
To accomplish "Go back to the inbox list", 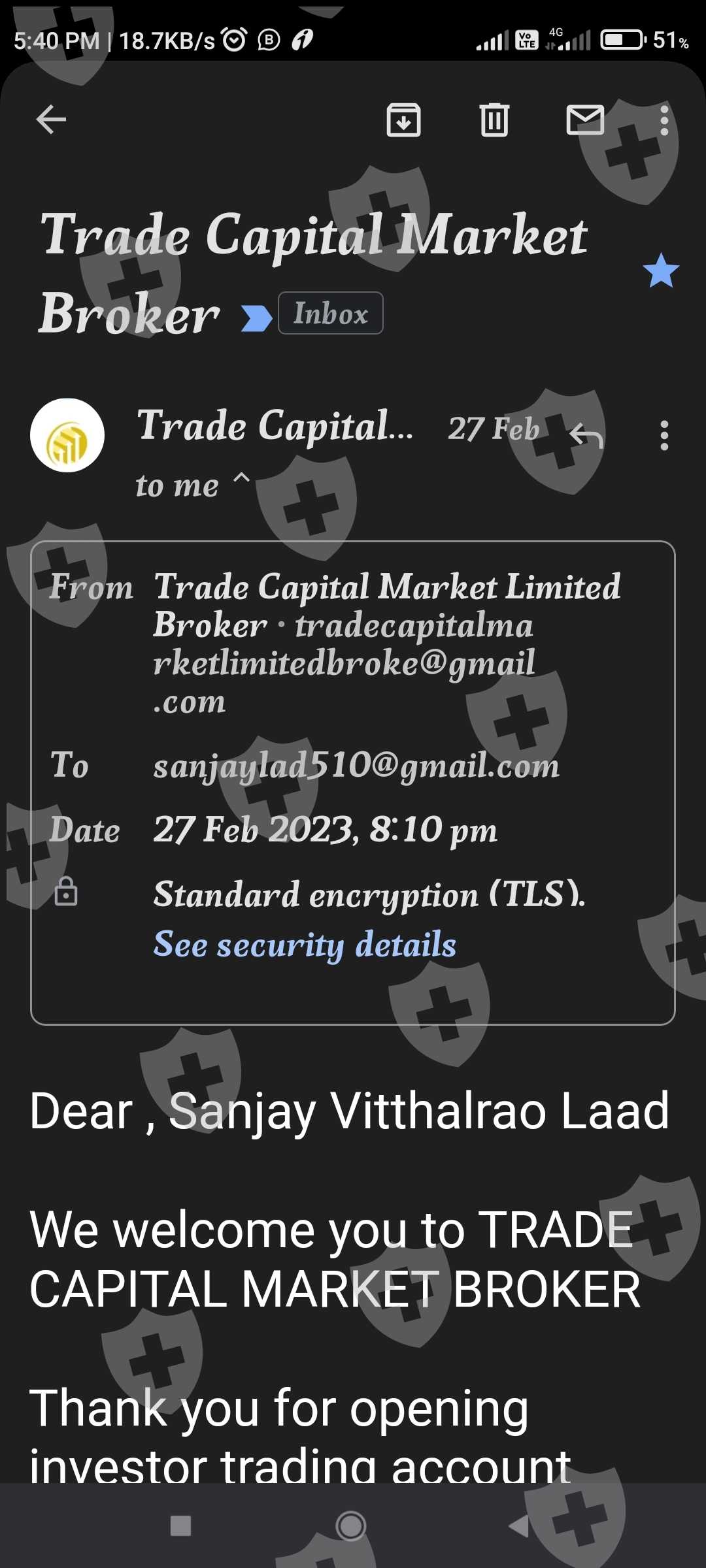I will pos(51,120).
